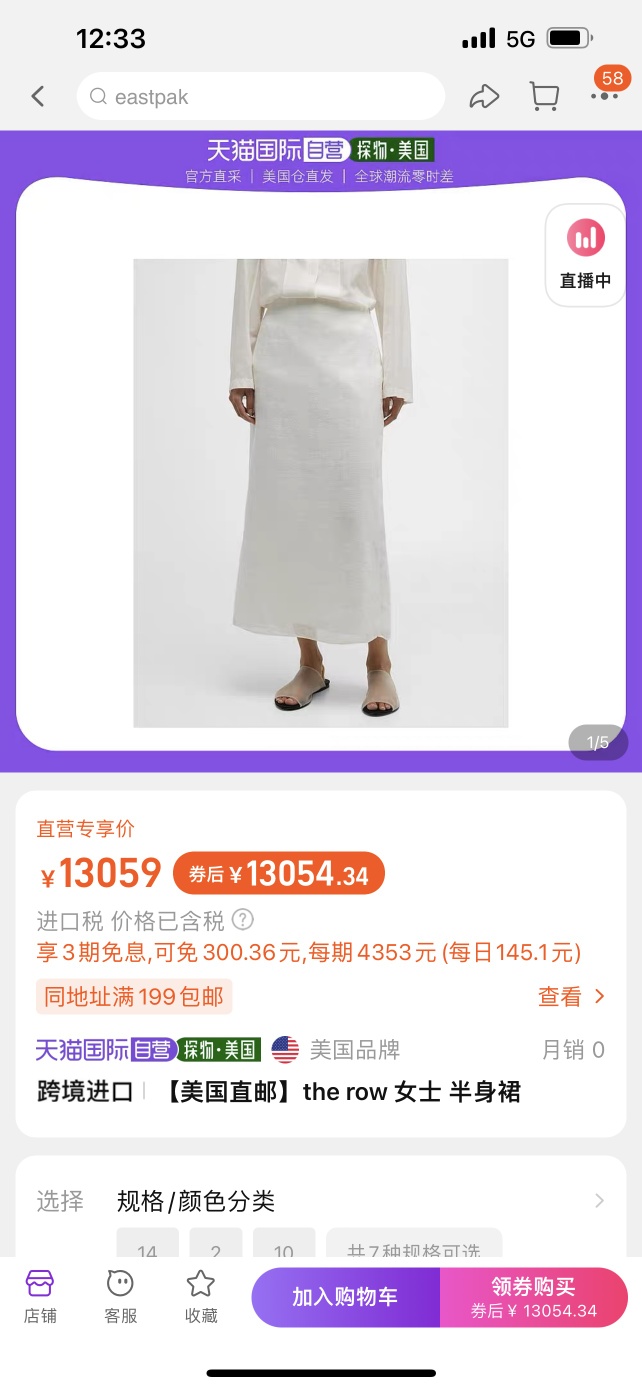Screen dimensions: 642x1389
Task: Contact 客服 customer service
Action: pos(120,1296)
